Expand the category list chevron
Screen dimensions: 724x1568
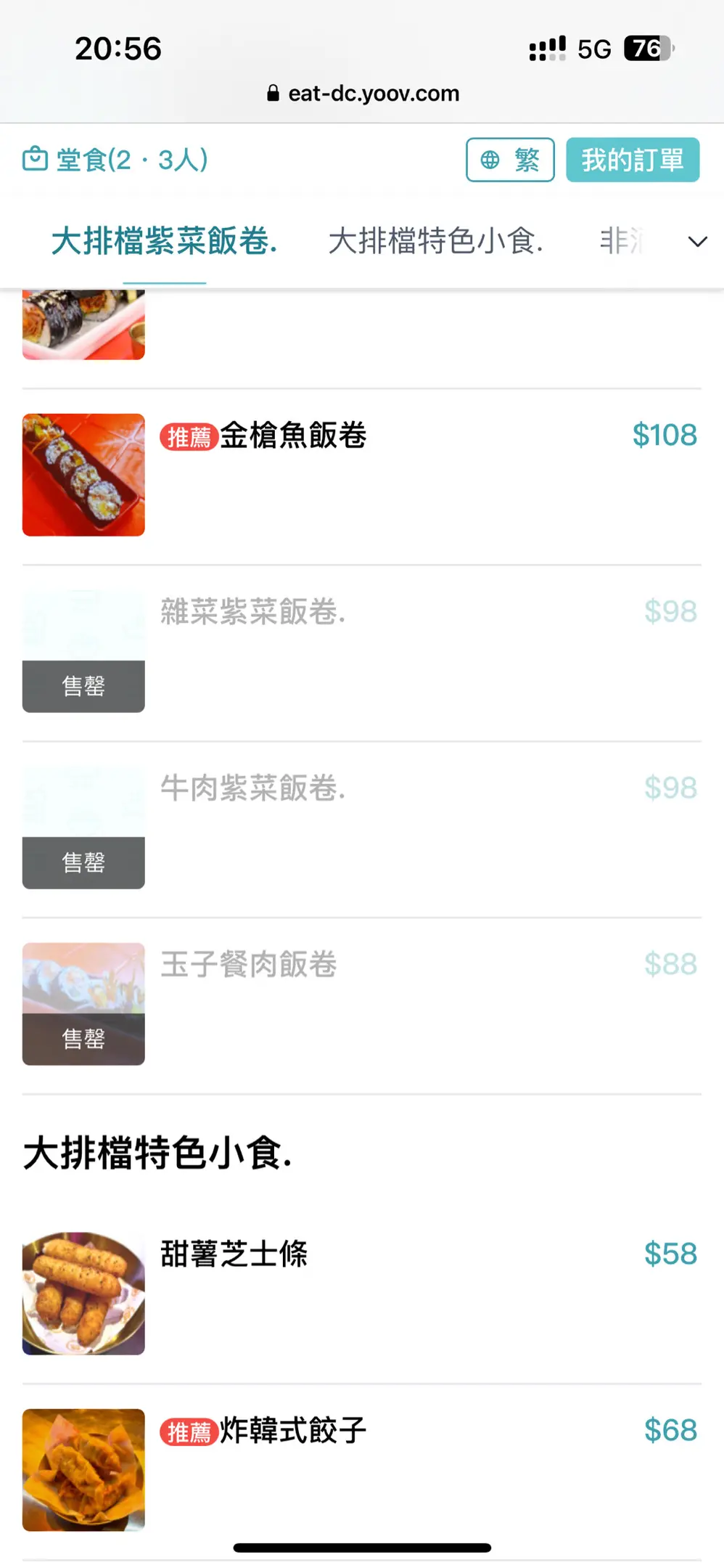point(697,242)
